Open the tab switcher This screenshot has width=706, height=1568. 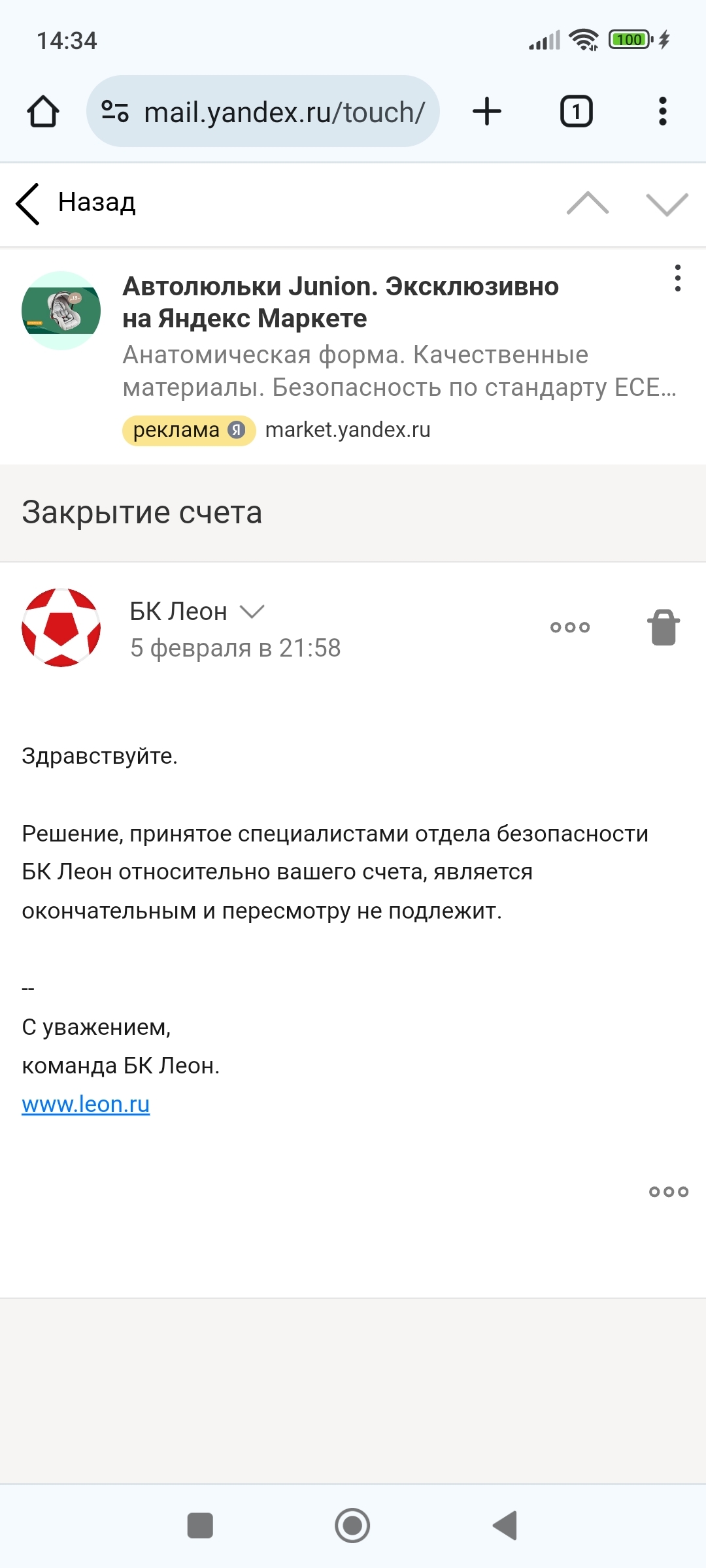(576, 112)
